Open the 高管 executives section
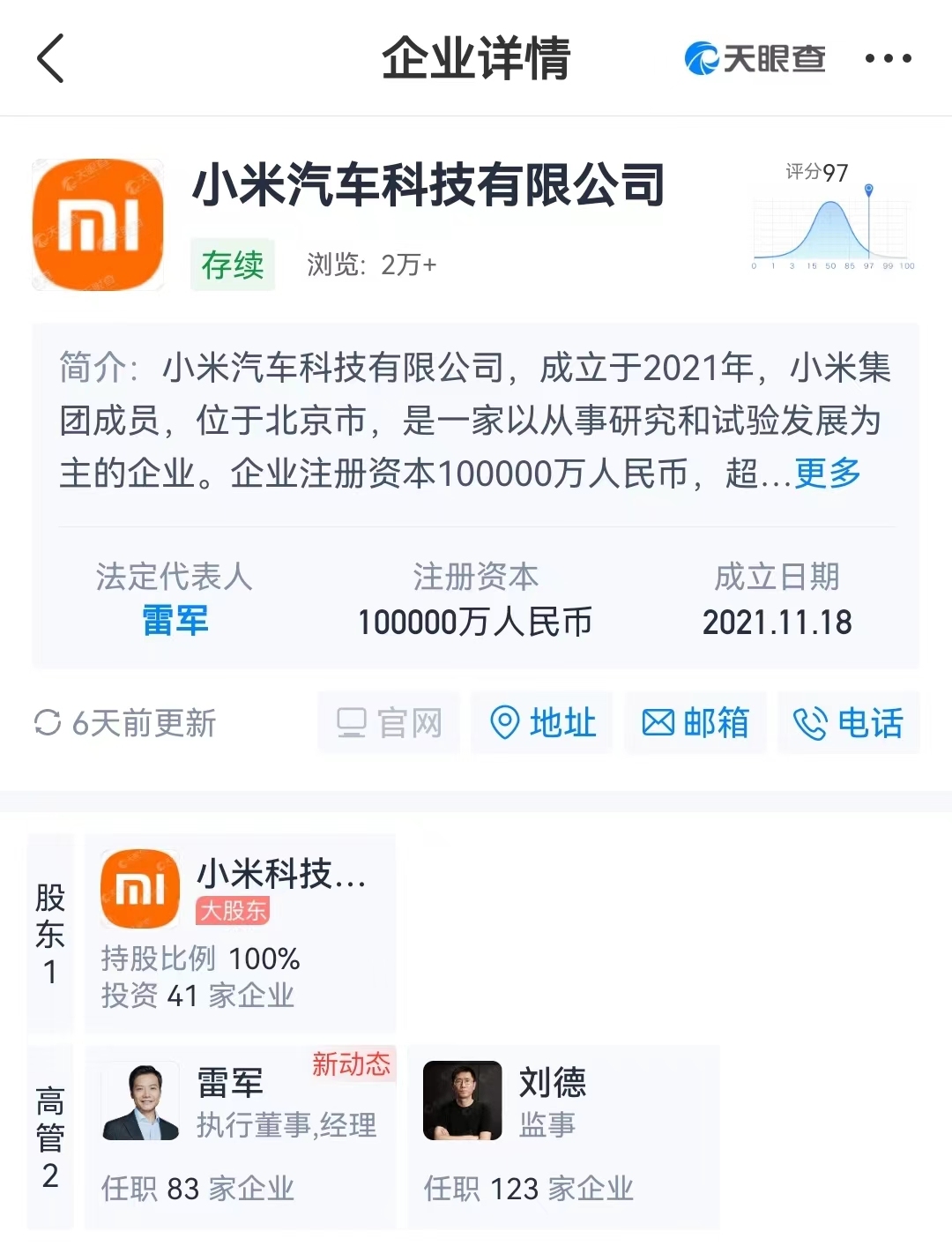This screenshot has height=1246, width=952. tap(50, 1137)
